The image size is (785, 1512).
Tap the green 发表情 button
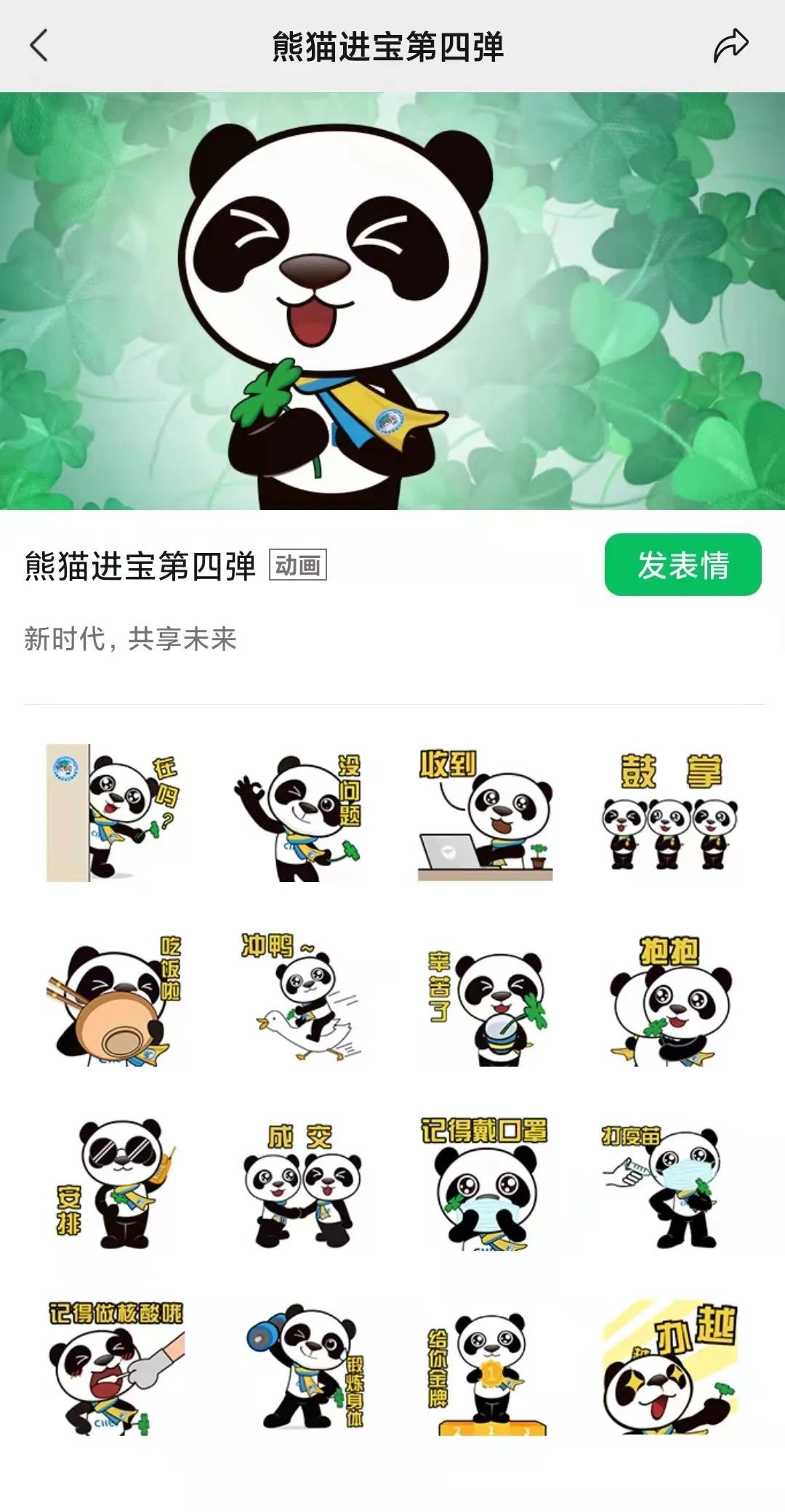tap(683, 565)
